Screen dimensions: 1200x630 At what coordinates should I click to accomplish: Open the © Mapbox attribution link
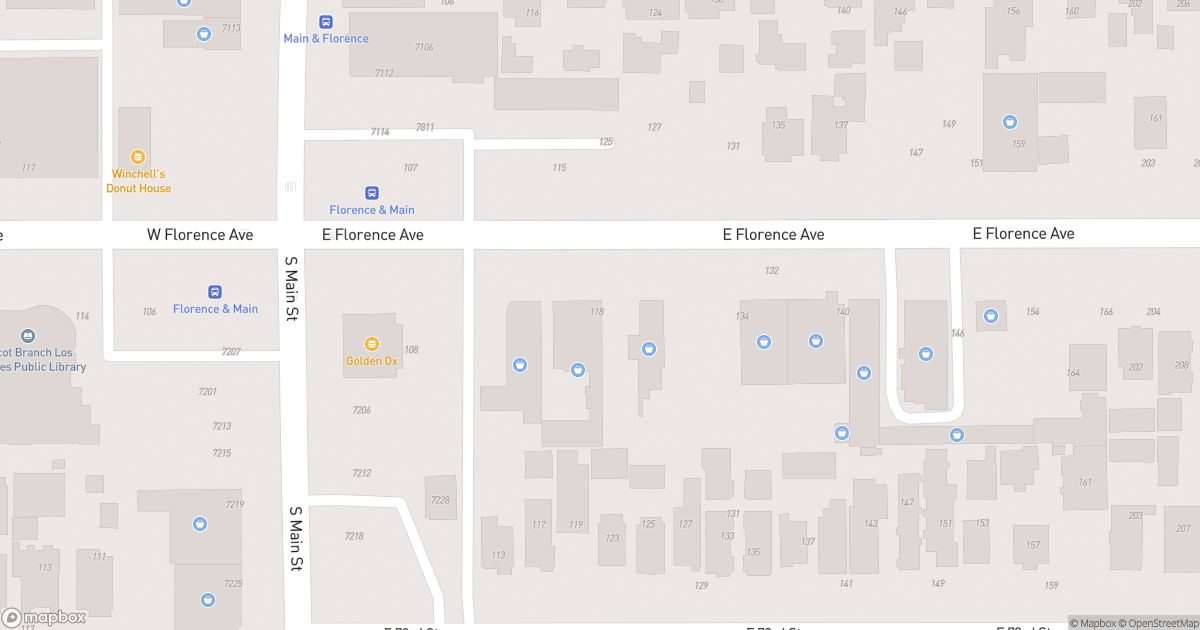pos(1094,623)
